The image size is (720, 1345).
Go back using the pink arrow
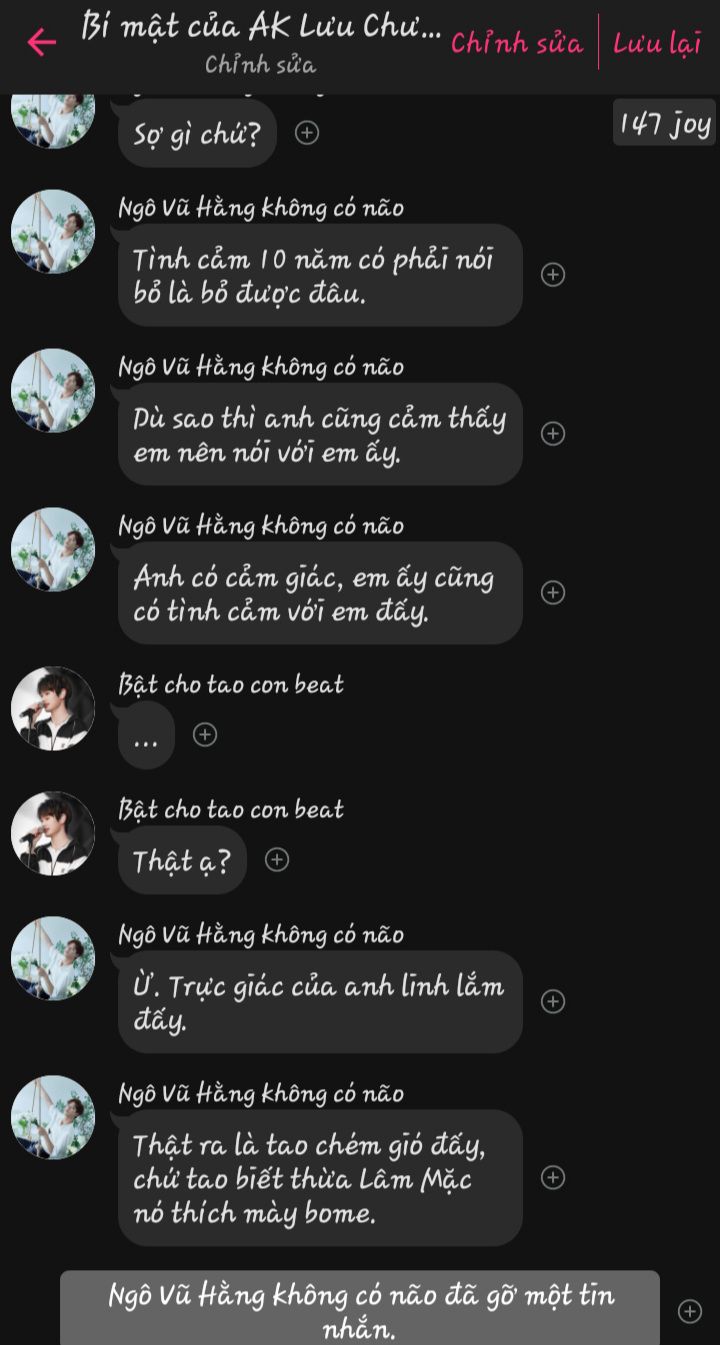point(41,42)
